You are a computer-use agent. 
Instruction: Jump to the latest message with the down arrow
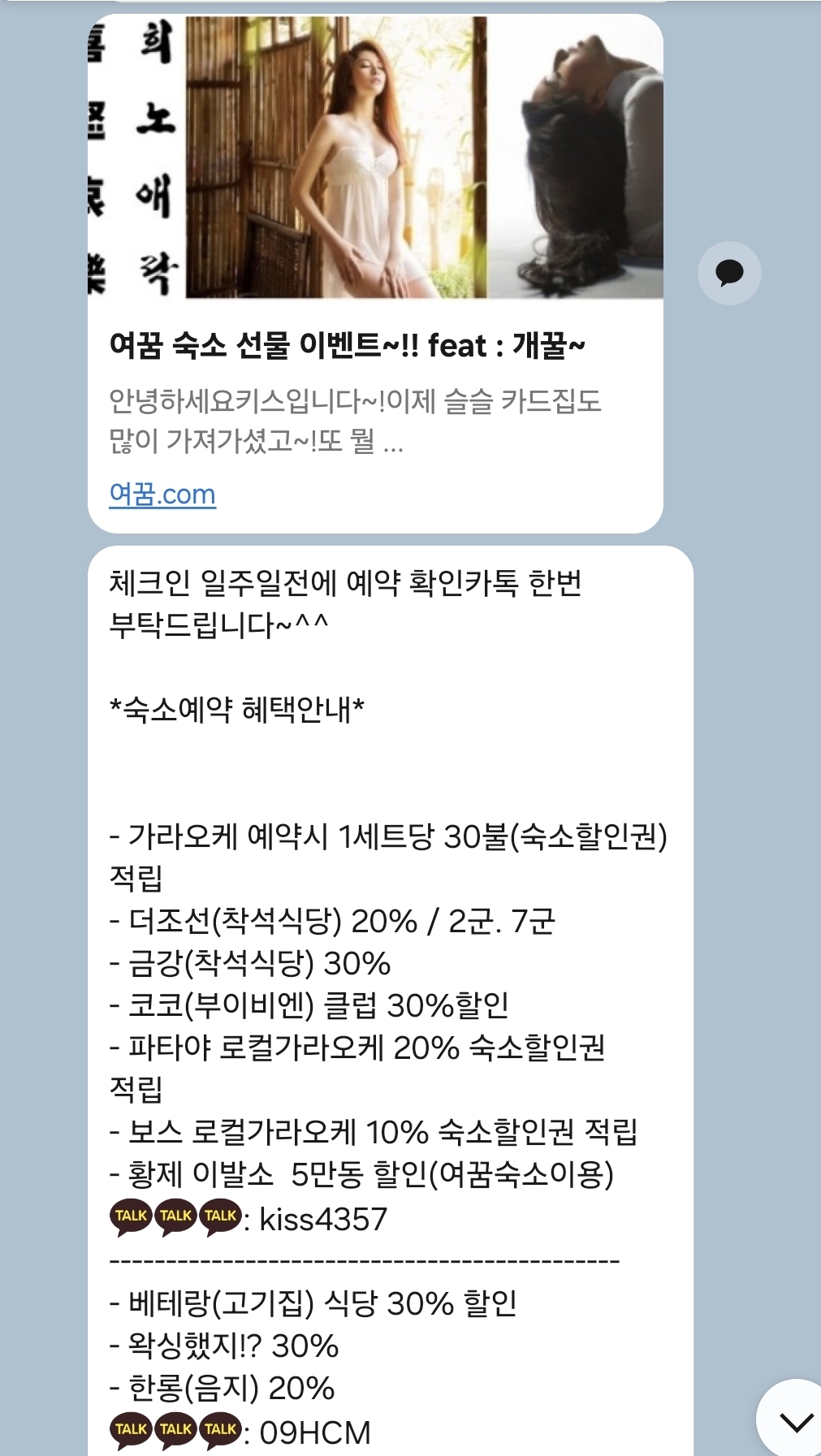click(795, 1420)
